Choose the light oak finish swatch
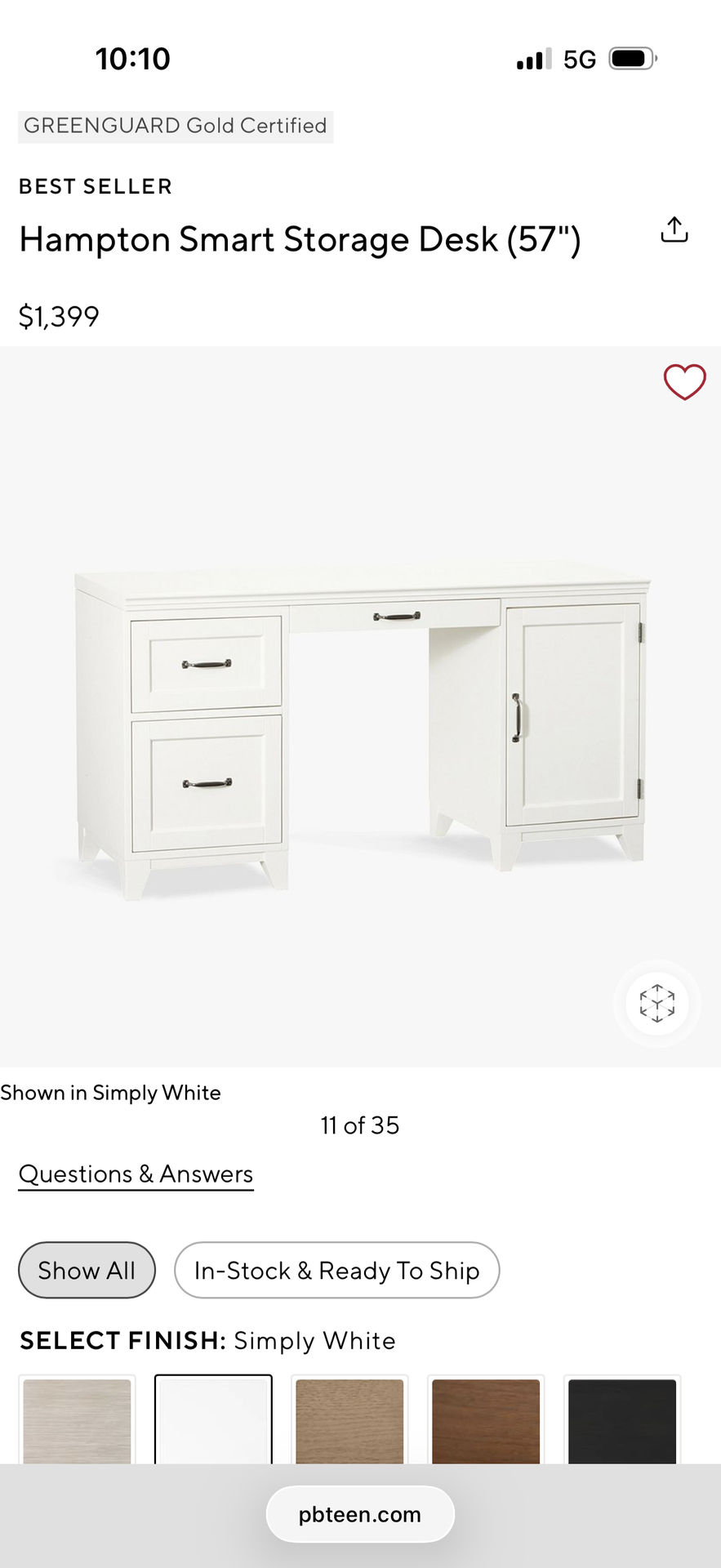Image resolution: width=721 pixels, height=1568 pixels. (349, 1419)
